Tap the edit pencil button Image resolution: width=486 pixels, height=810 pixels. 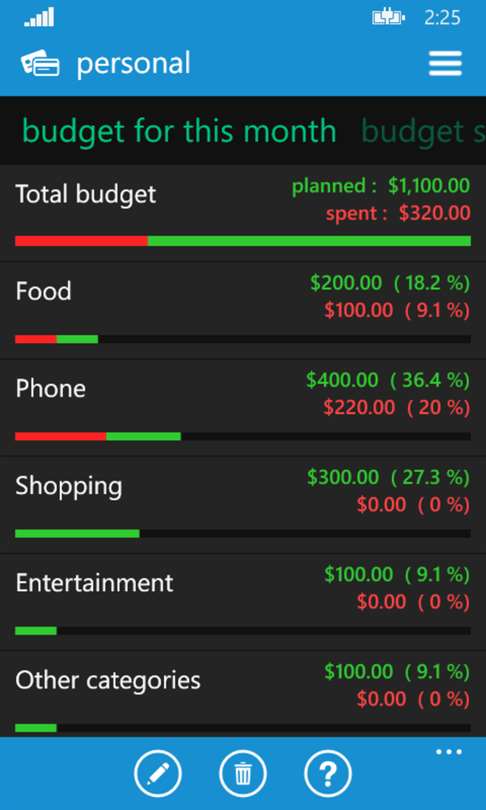(x=158, y=774)
